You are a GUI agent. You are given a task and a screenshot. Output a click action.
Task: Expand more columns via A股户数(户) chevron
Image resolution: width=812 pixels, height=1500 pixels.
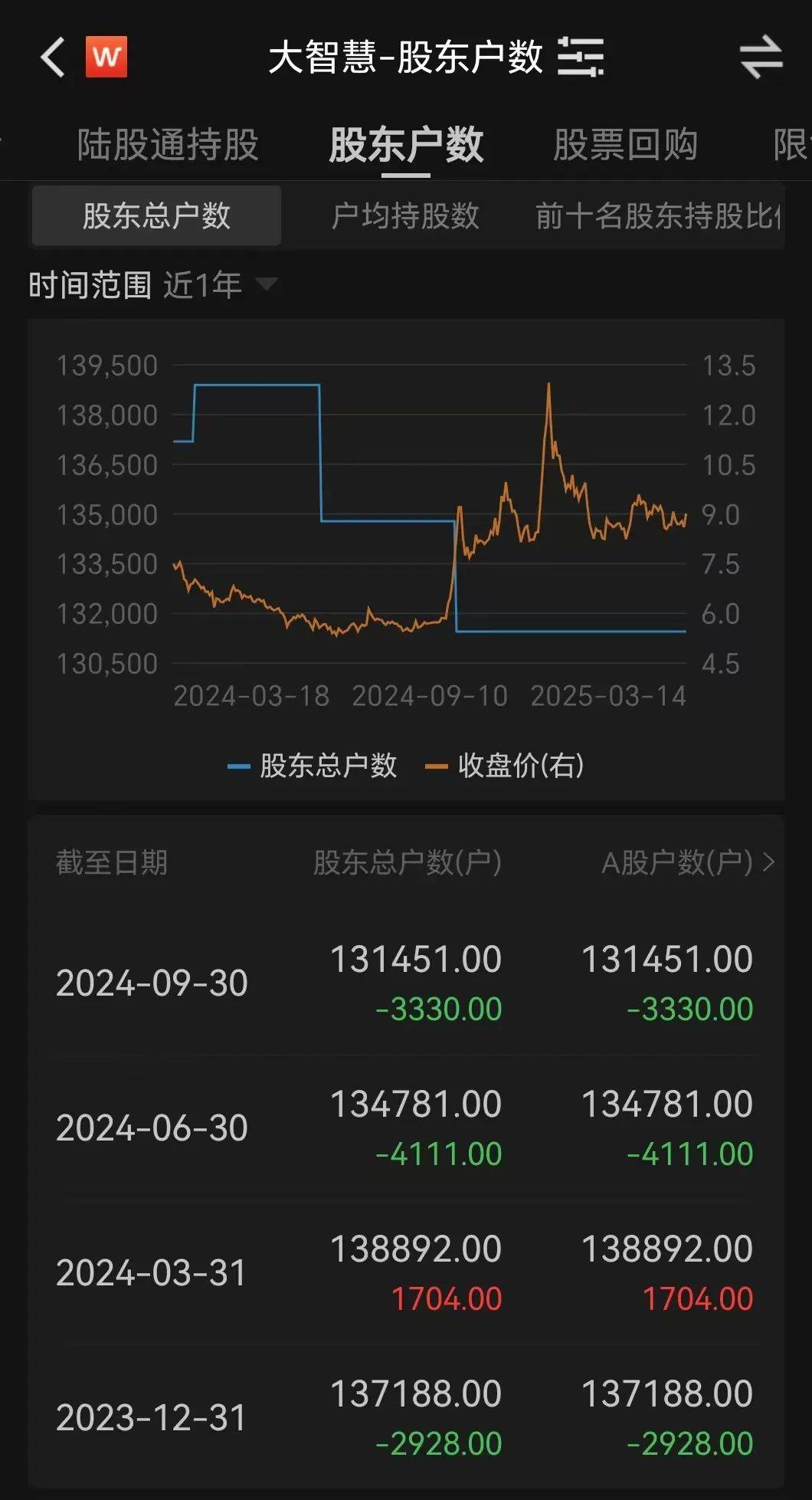pyautogui.click(x=769, y=864)
